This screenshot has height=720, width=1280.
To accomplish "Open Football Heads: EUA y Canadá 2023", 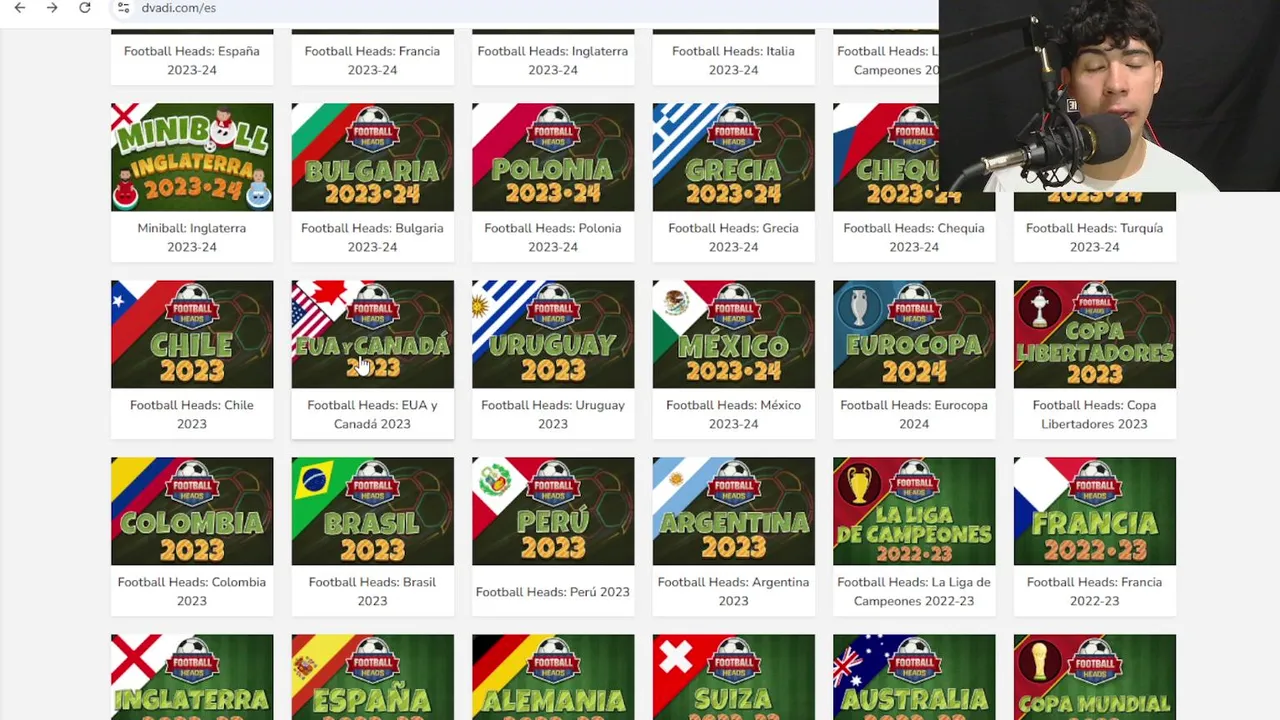I will click(372, 335).
